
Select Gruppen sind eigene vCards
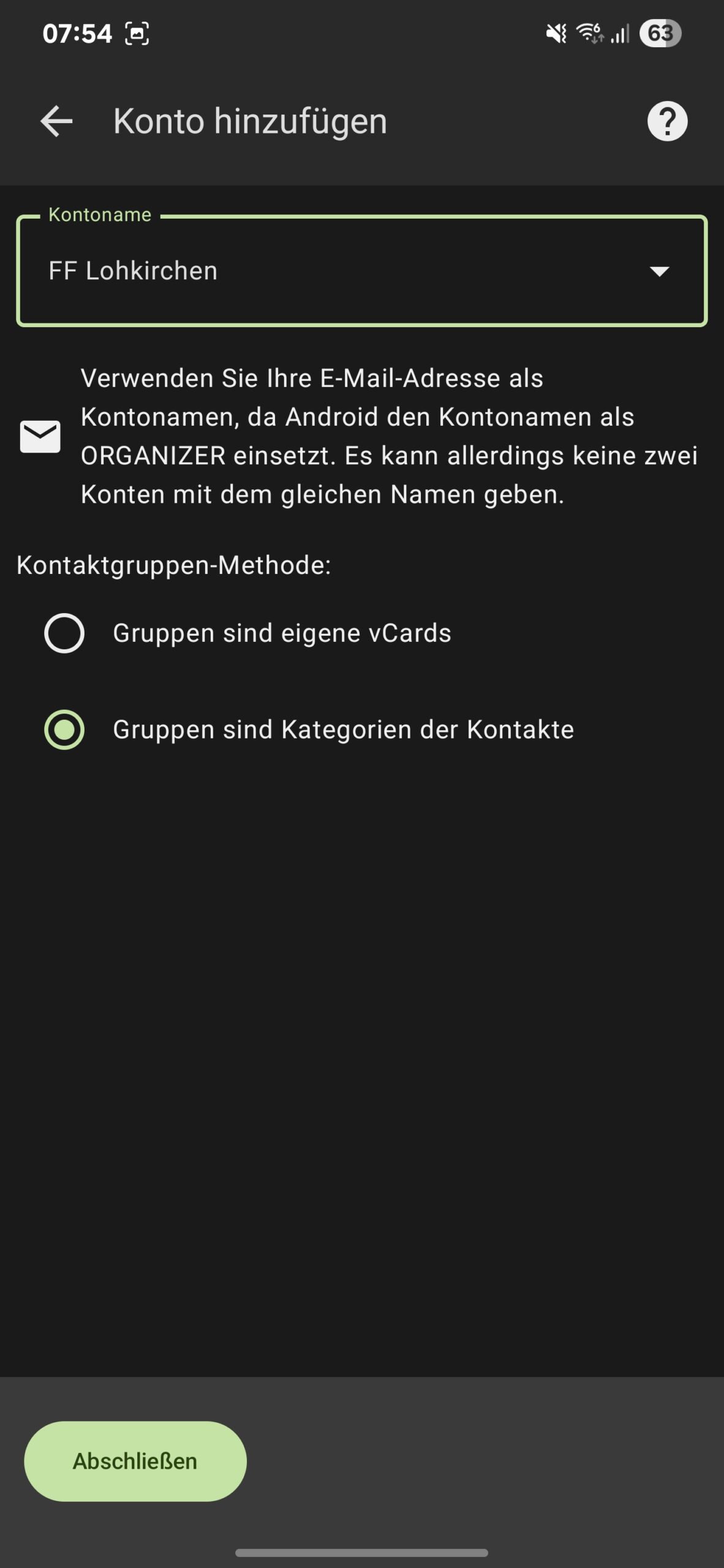pos(247,633)
